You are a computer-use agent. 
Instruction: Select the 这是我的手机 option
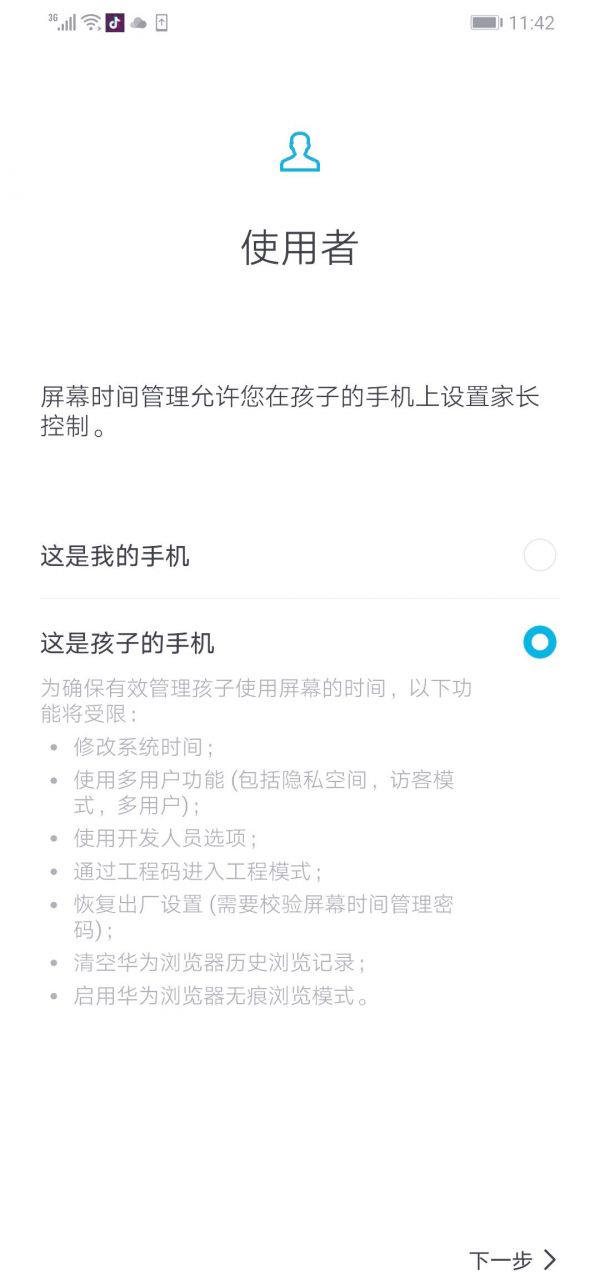tap(539, 555)
